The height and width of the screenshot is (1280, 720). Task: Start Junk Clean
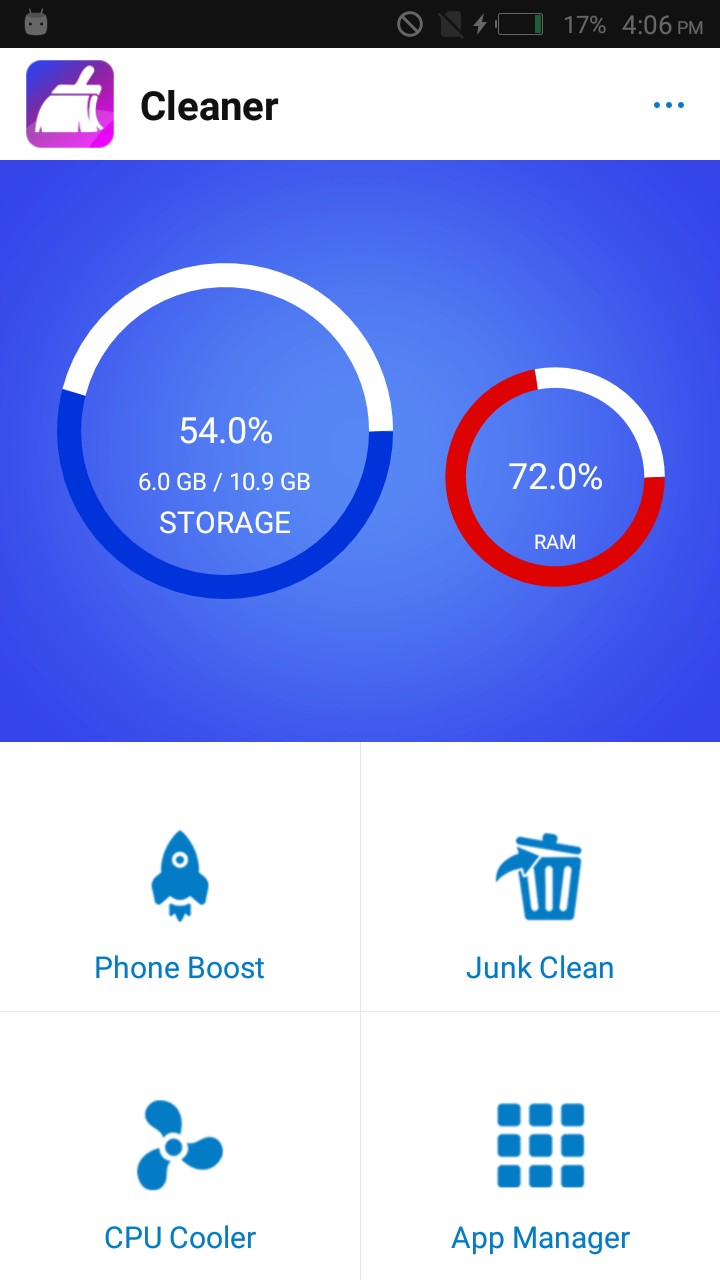click(x=540, y=900)
